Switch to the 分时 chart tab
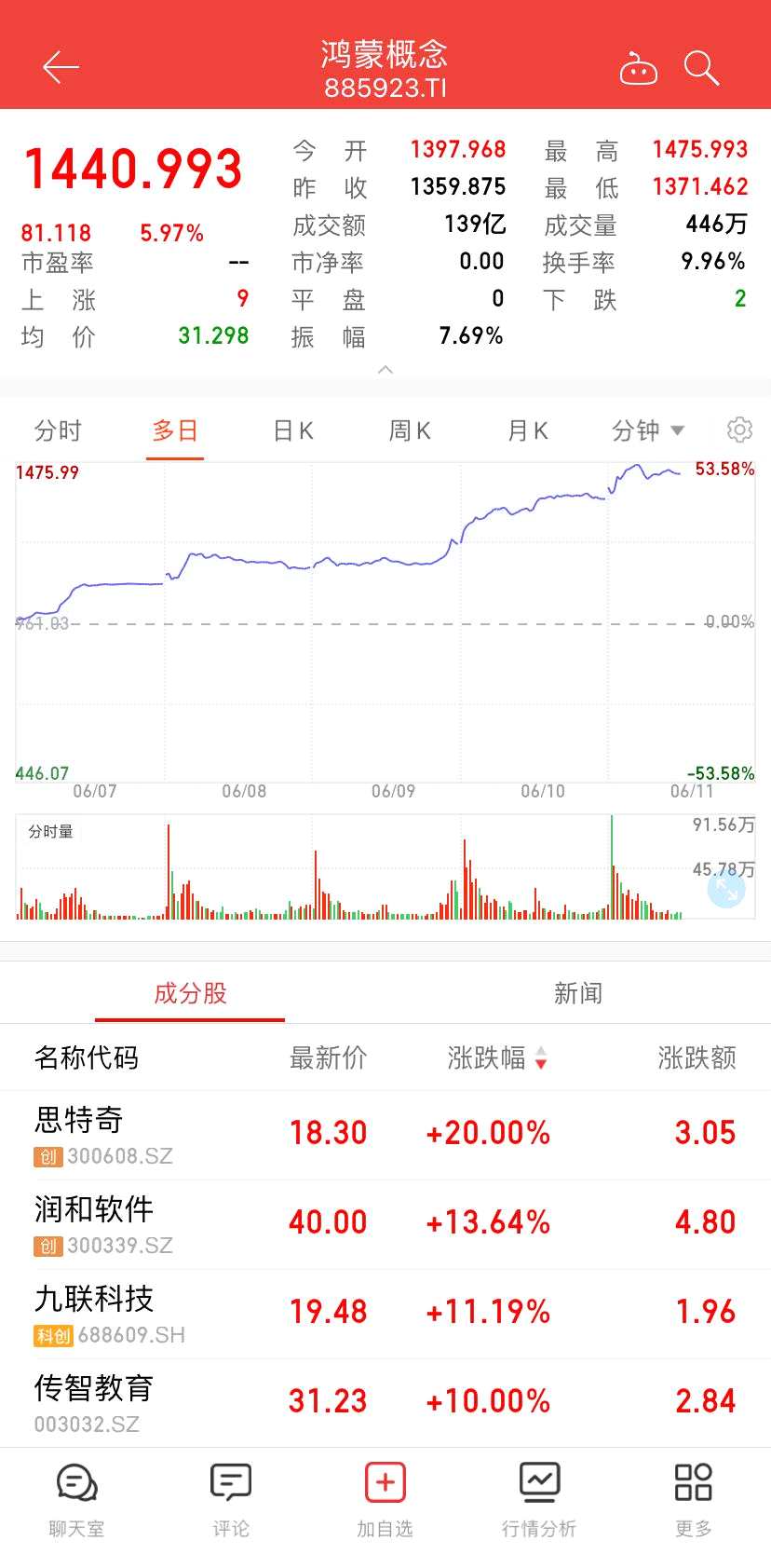This screenshot has width=771, height=1568. coord(58,430)
